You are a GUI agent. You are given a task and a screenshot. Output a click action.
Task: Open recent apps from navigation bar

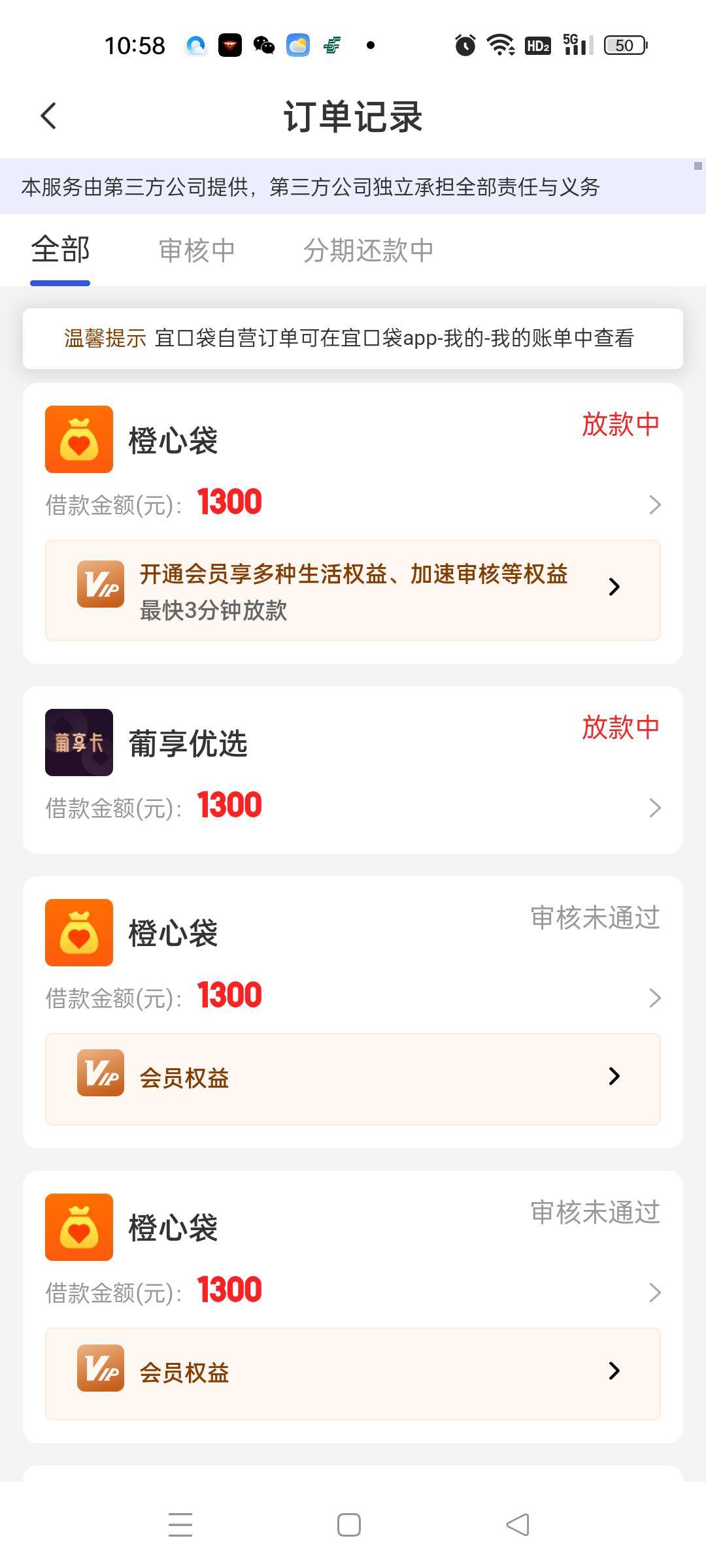pos(180,1525)
